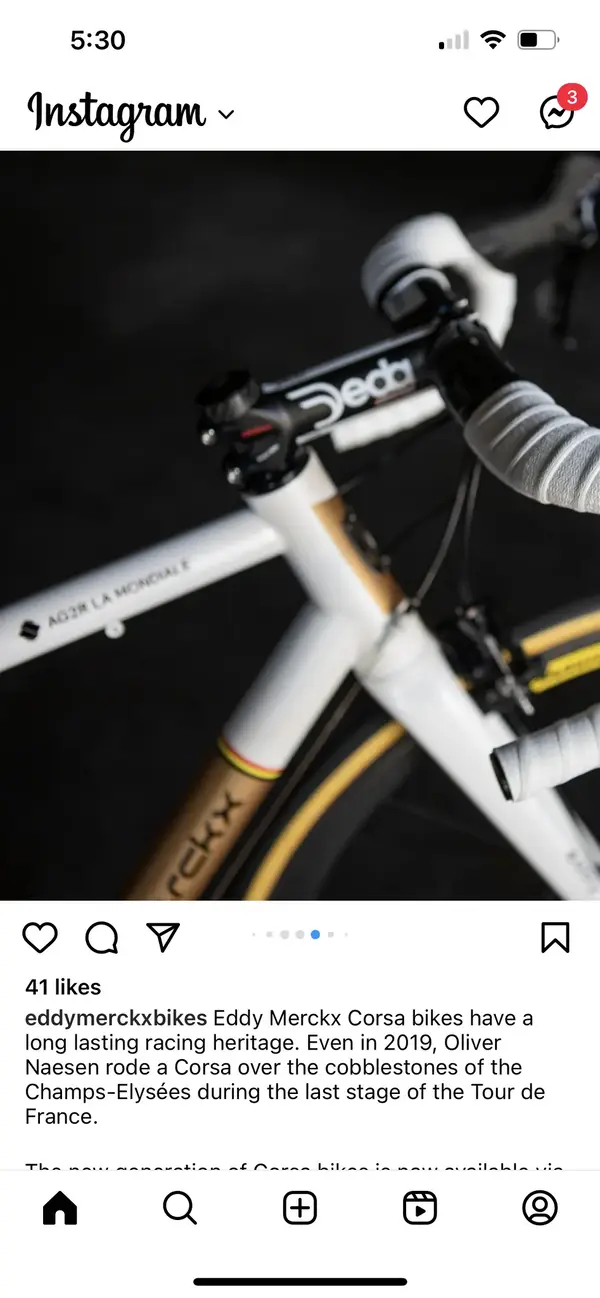View the 41 likes list
600x1298 pixels.
point(63,987)
